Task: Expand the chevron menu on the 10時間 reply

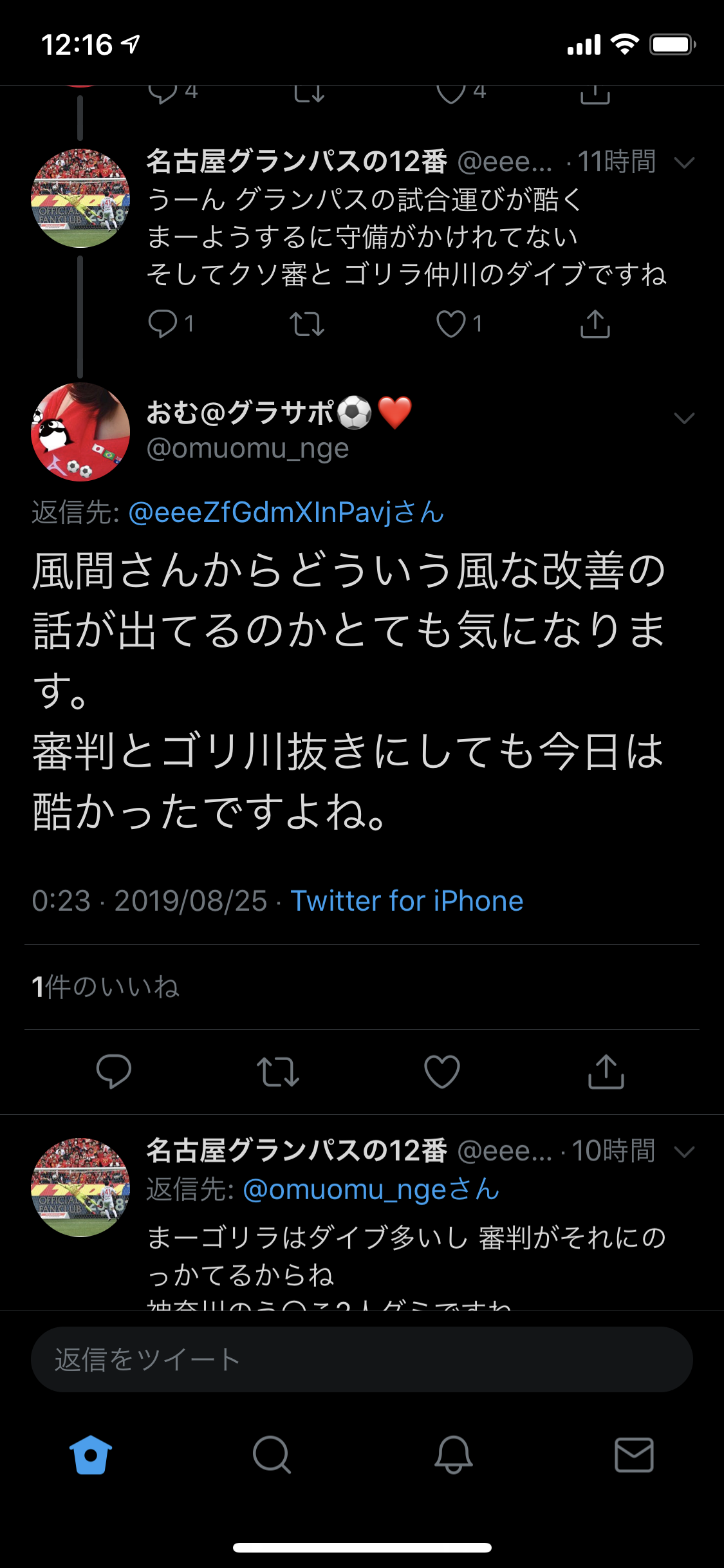Action: 683,1152
